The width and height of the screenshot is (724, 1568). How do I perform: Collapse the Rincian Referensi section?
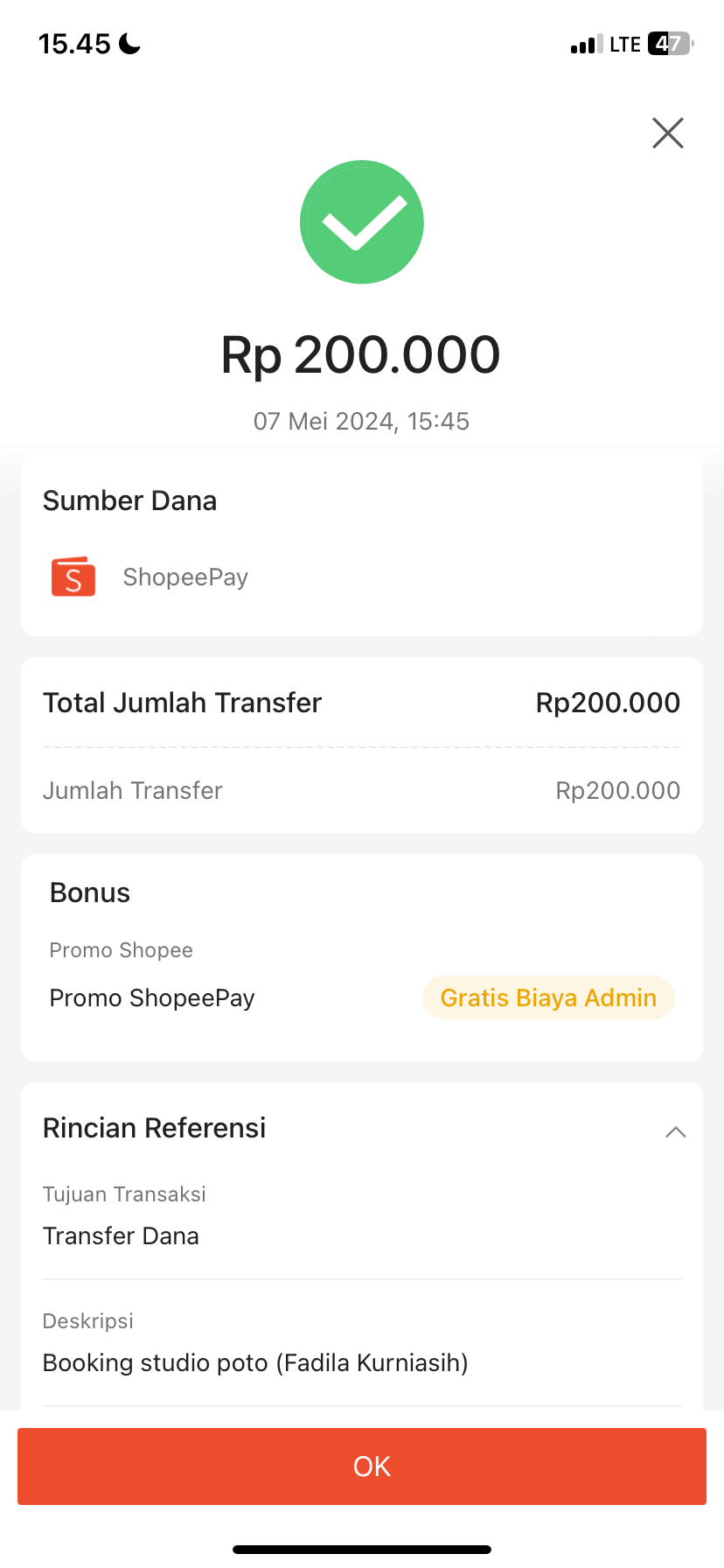pos(675,1131)
